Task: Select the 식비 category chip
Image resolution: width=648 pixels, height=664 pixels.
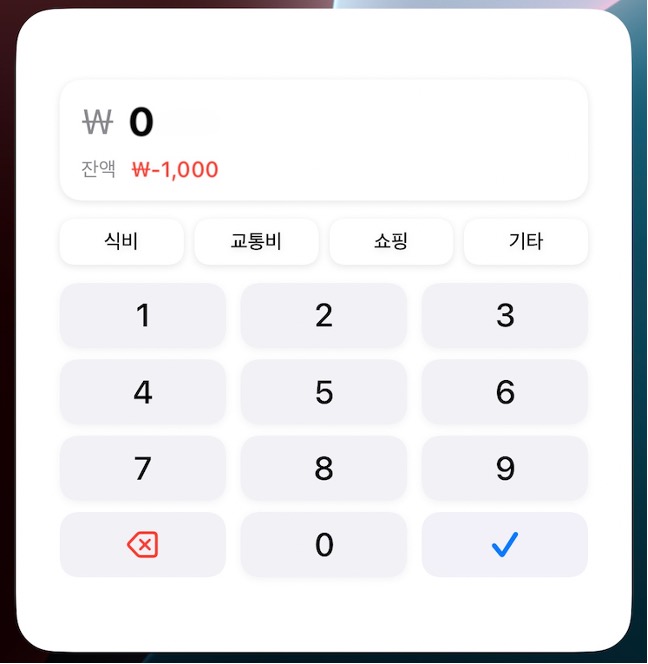Action: click(x=122, y=242)
